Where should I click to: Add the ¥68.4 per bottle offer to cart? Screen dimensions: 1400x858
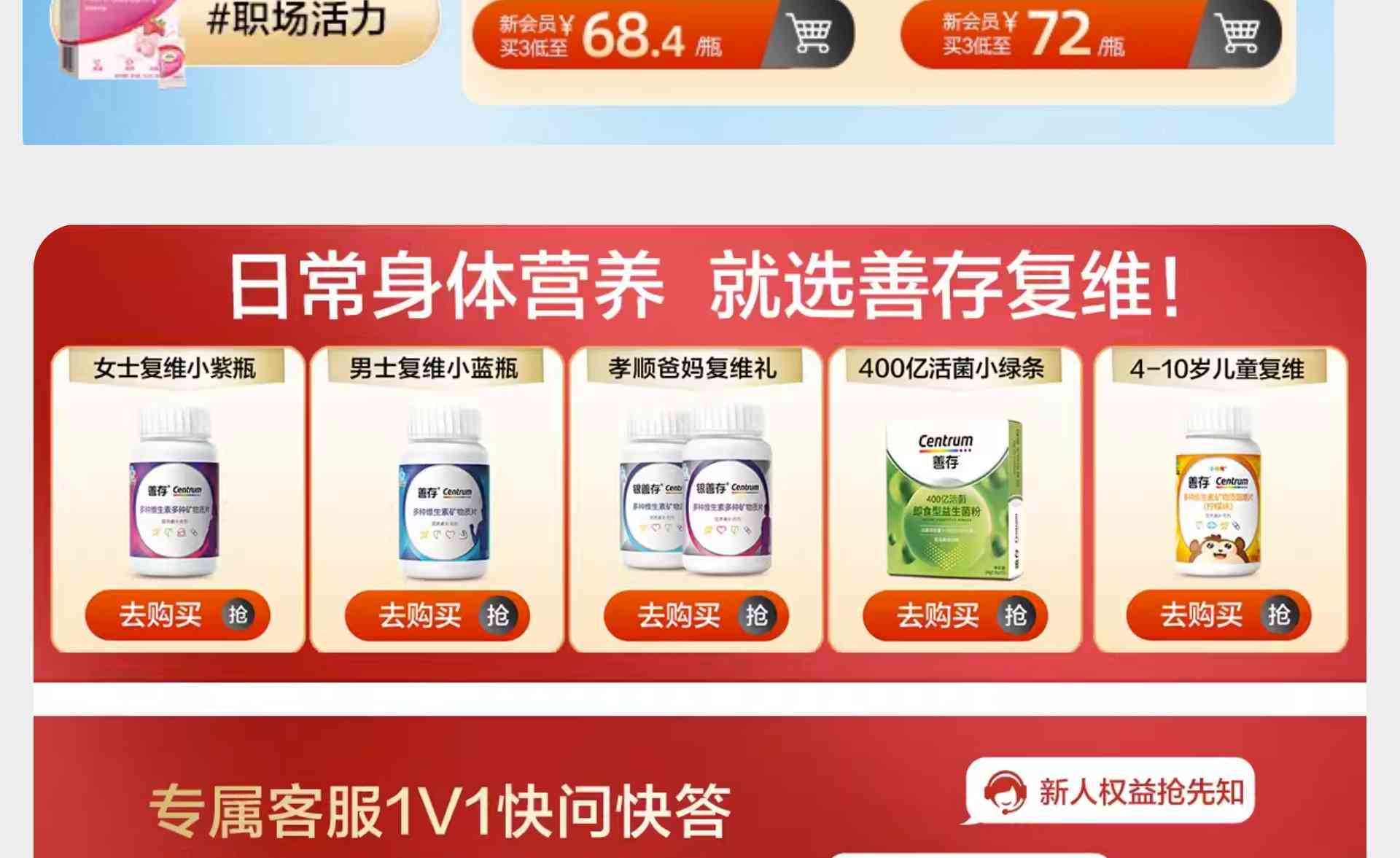click(x=809, y=34)
